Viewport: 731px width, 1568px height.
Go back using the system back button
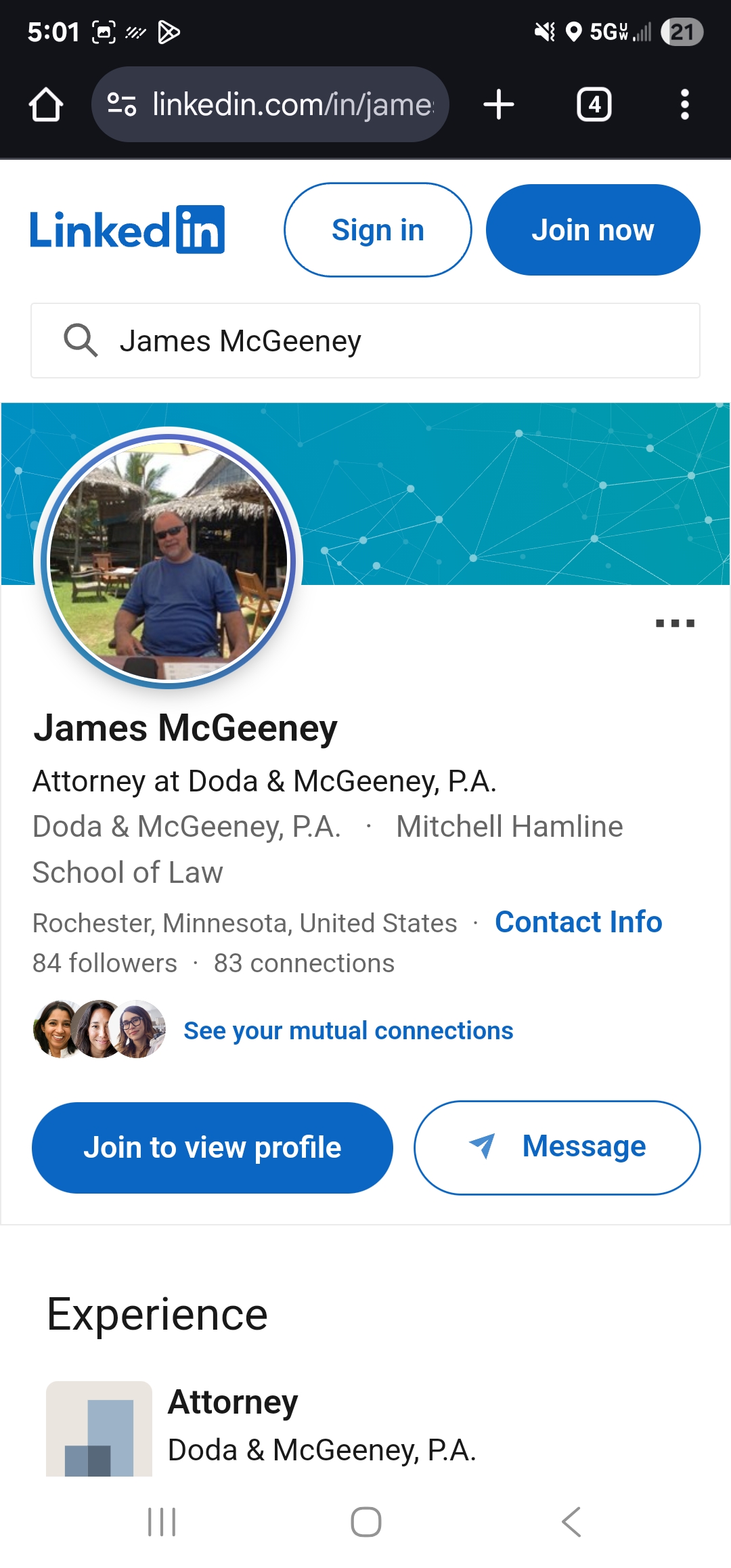point(571,1522)
